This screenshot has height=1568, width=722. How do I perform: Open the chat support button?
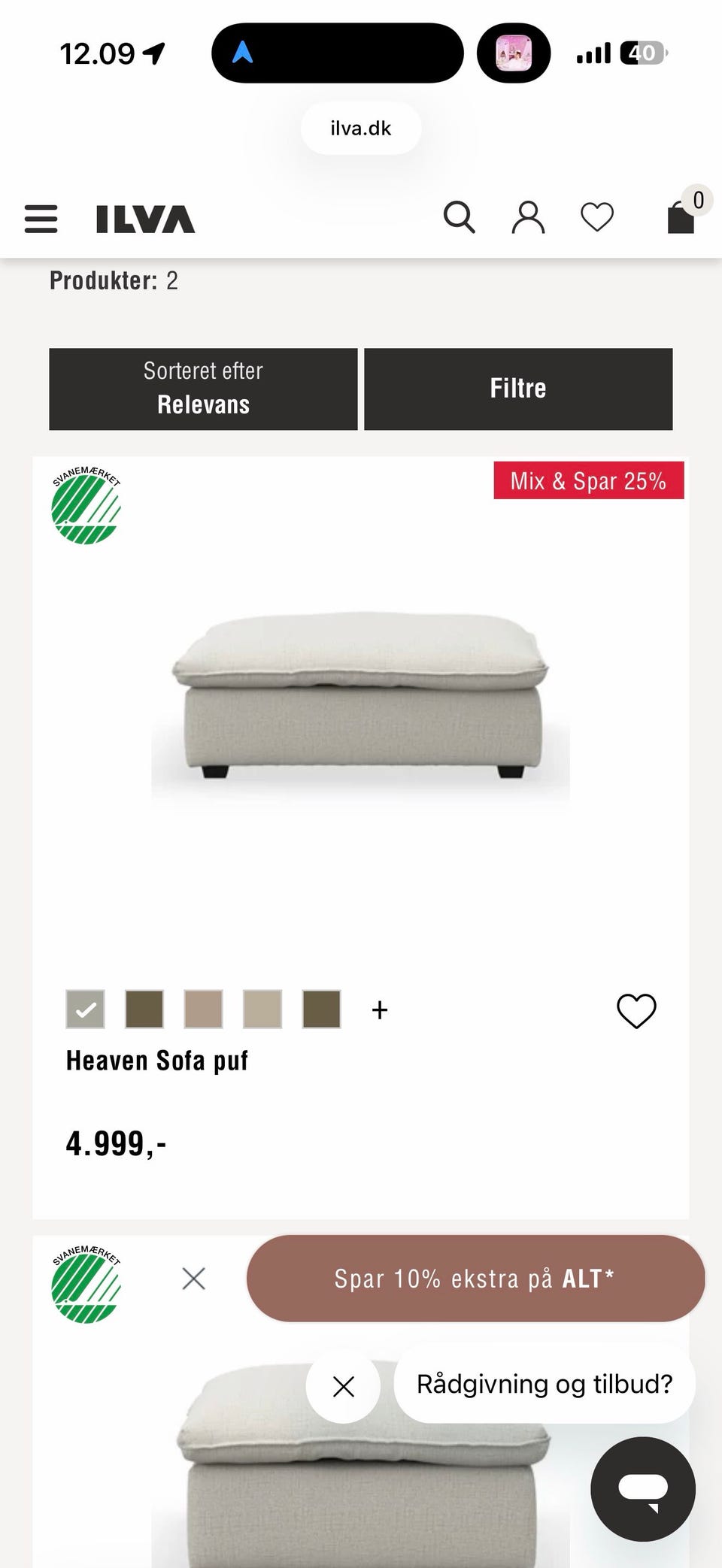click(643, 1488)
